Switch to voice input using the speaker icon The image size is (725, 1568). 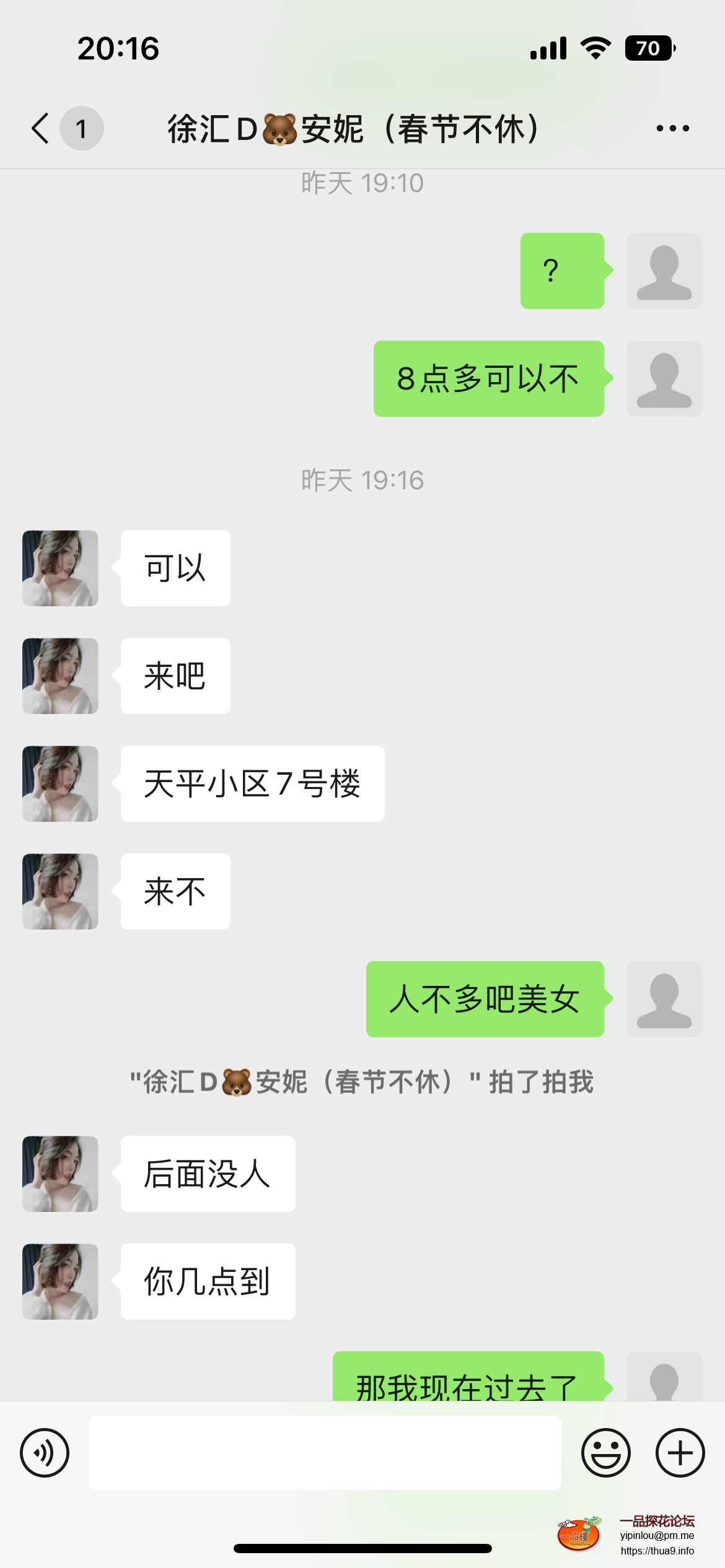point(44,1452)
